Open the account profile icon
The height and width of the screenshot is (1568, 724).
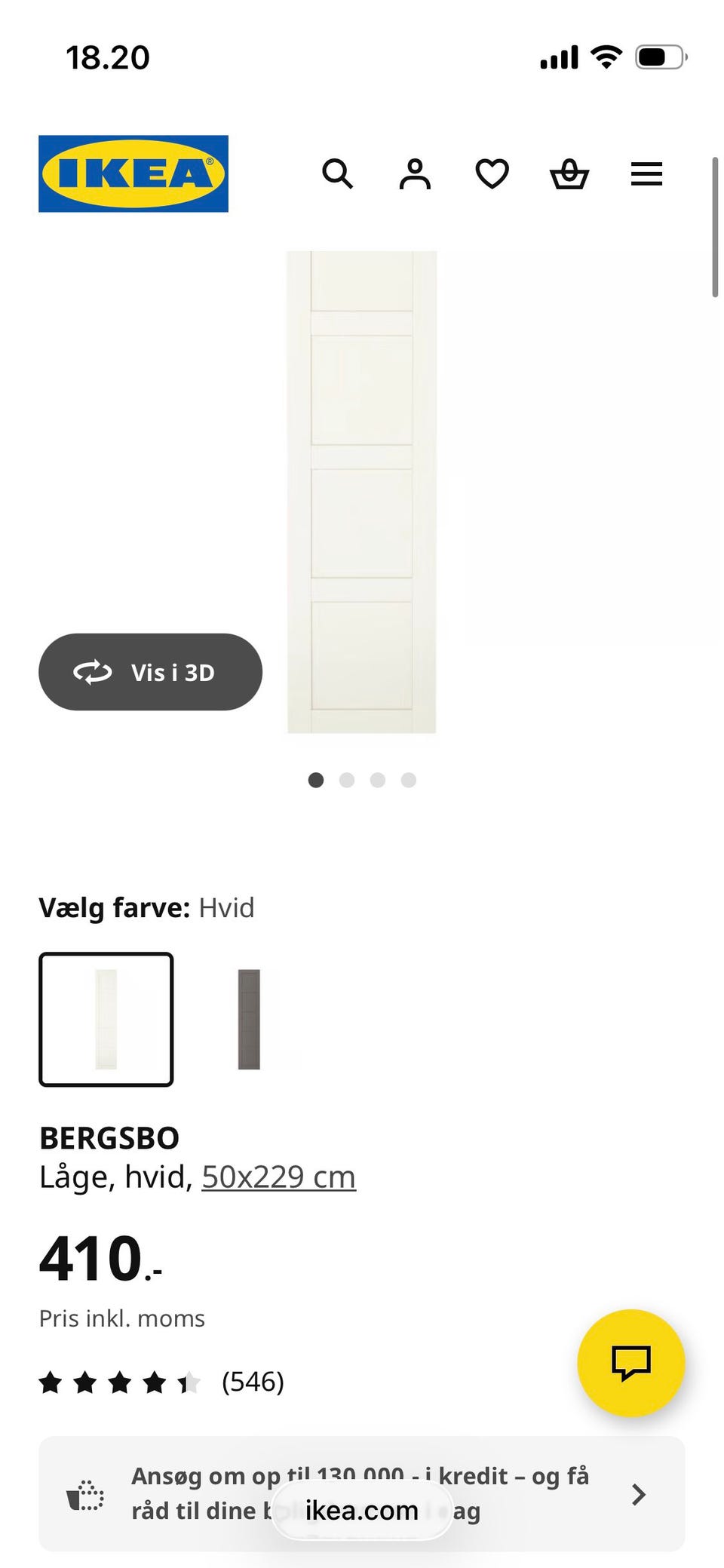(414, 174)
